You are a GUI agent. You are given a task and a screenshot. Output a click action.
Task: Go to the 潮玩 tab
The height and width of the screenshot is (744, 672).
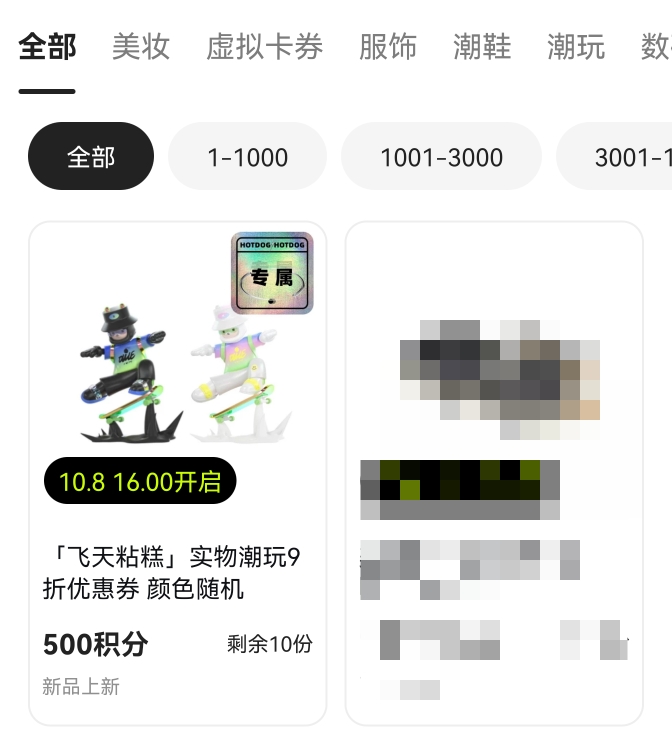[x=576, y=47]
